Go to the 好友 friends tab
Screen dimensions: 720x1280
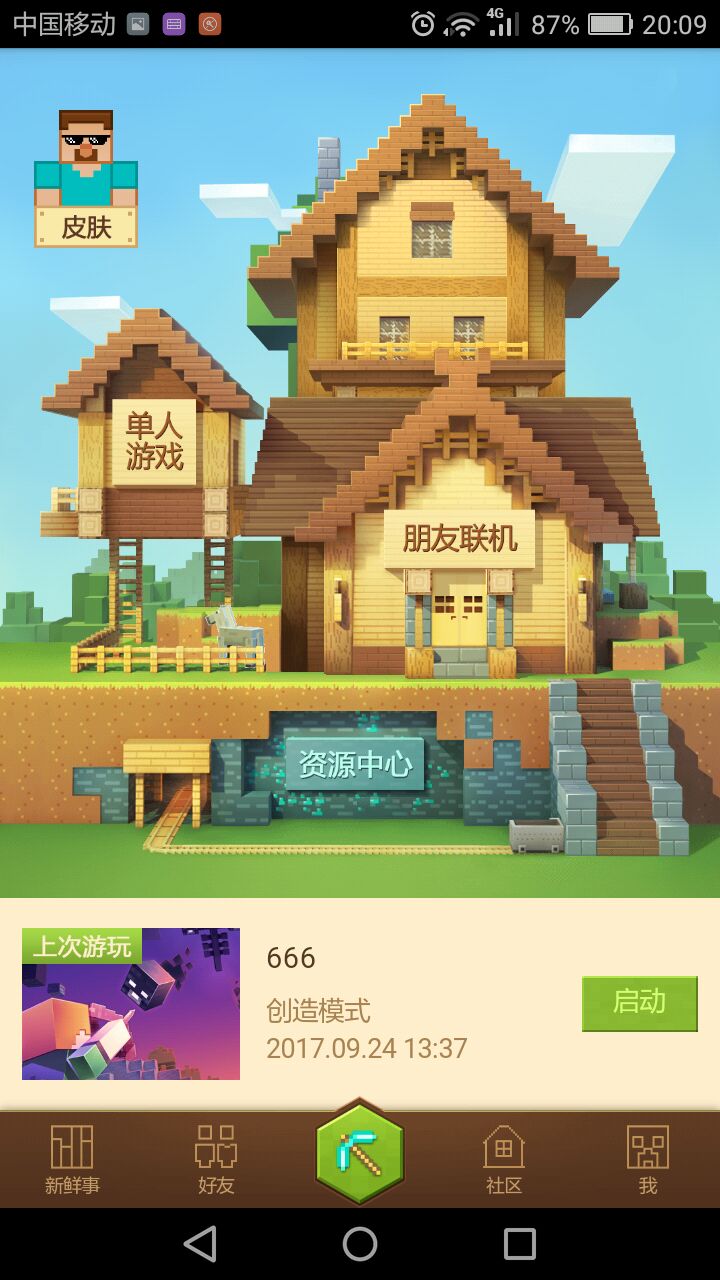[x=216, y=1160]
